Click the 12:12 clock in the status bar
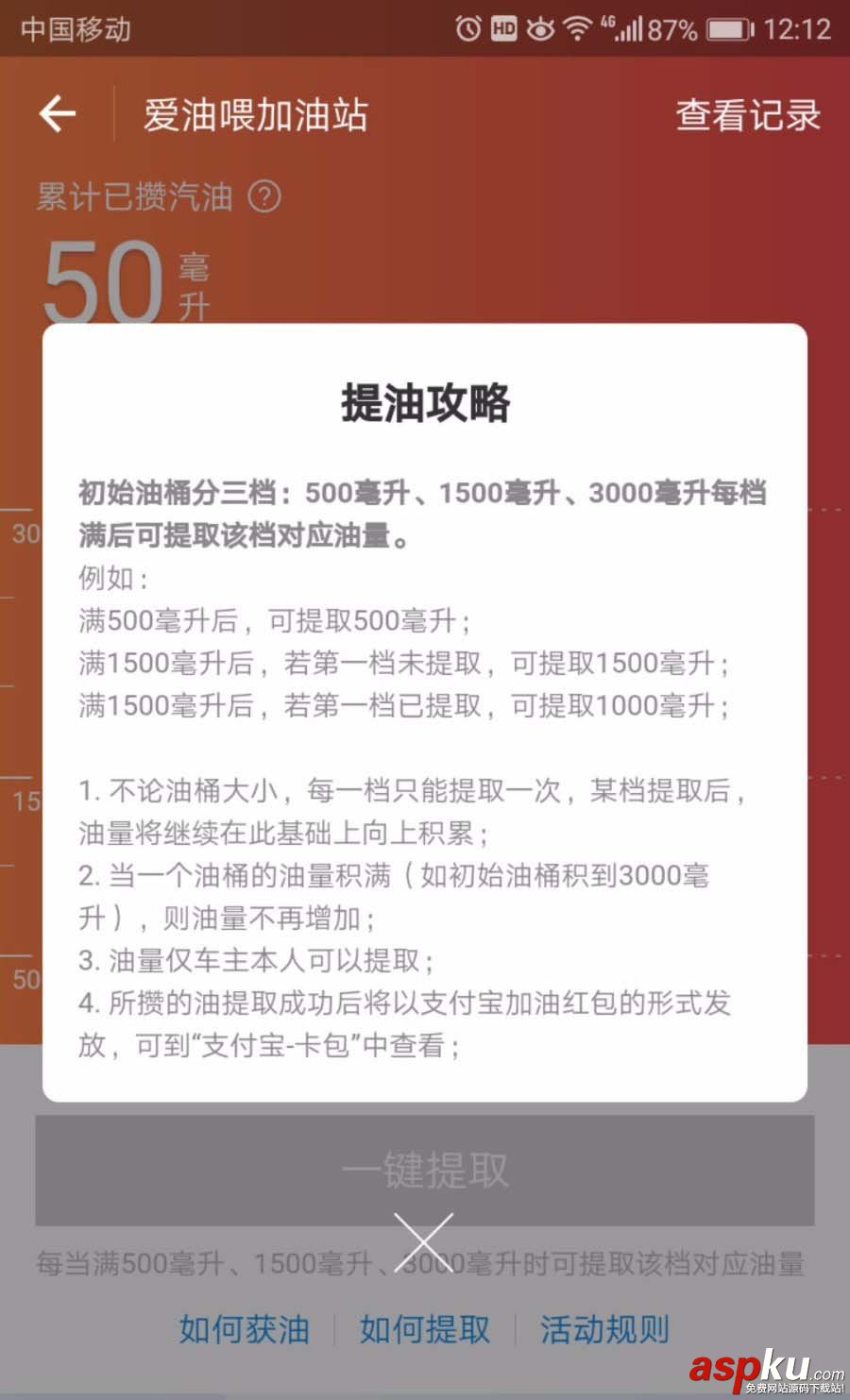This screenshot has width=850, height=1400. pyautogui.click(x=798, y=29)
